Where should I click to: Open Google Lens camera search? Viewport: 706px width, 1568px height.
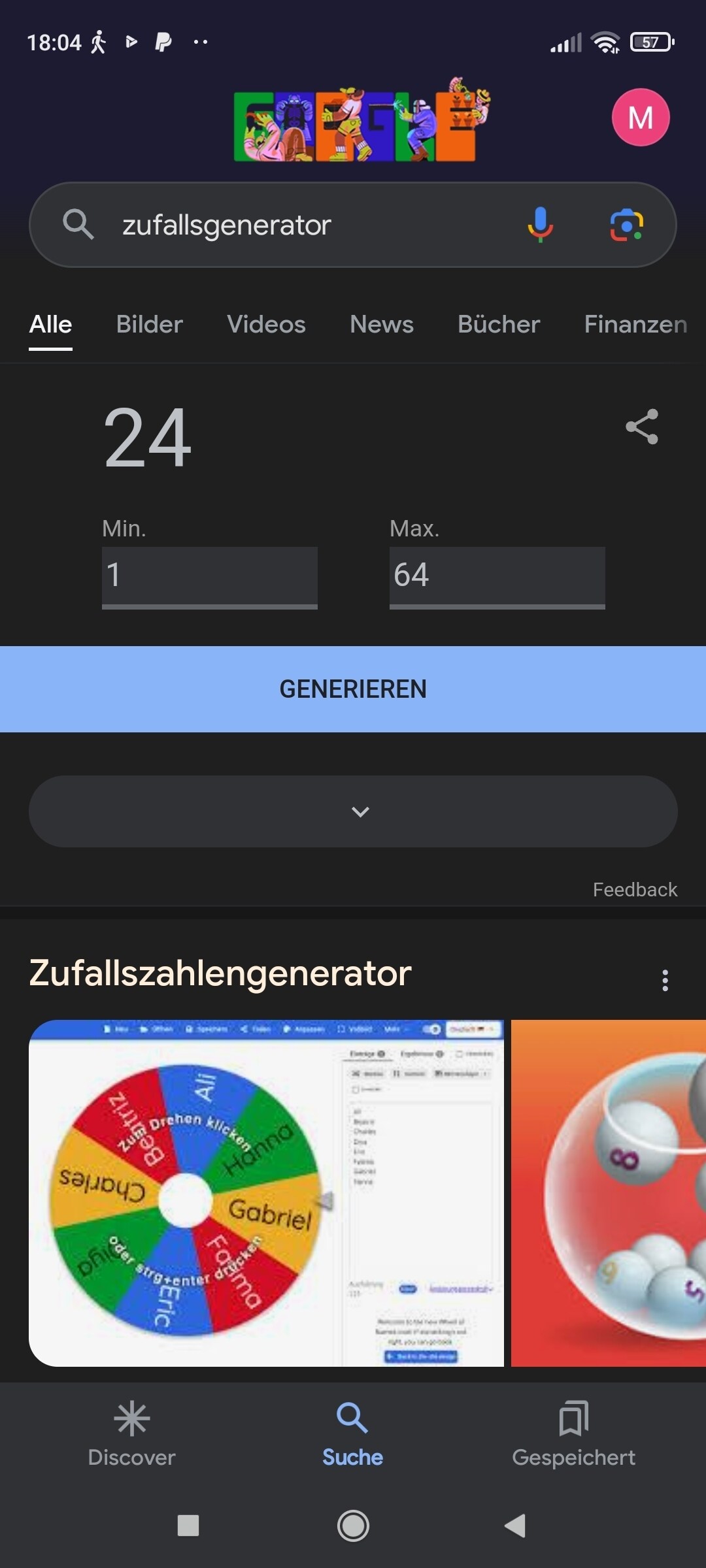pos(626,225)
